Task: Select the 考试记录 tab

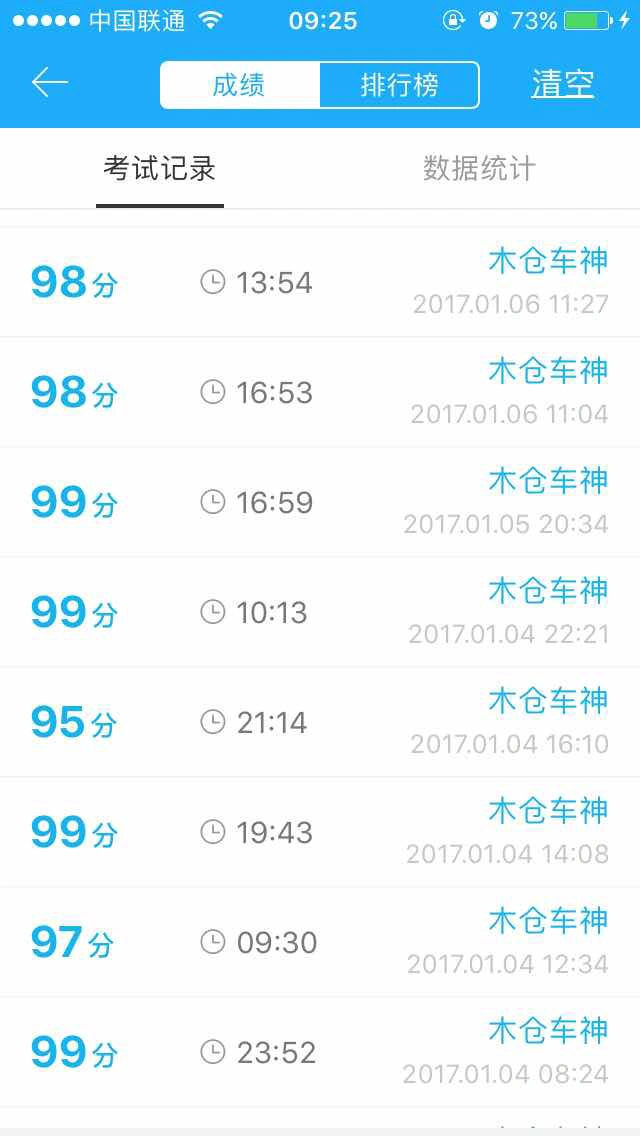Action: 159,169
